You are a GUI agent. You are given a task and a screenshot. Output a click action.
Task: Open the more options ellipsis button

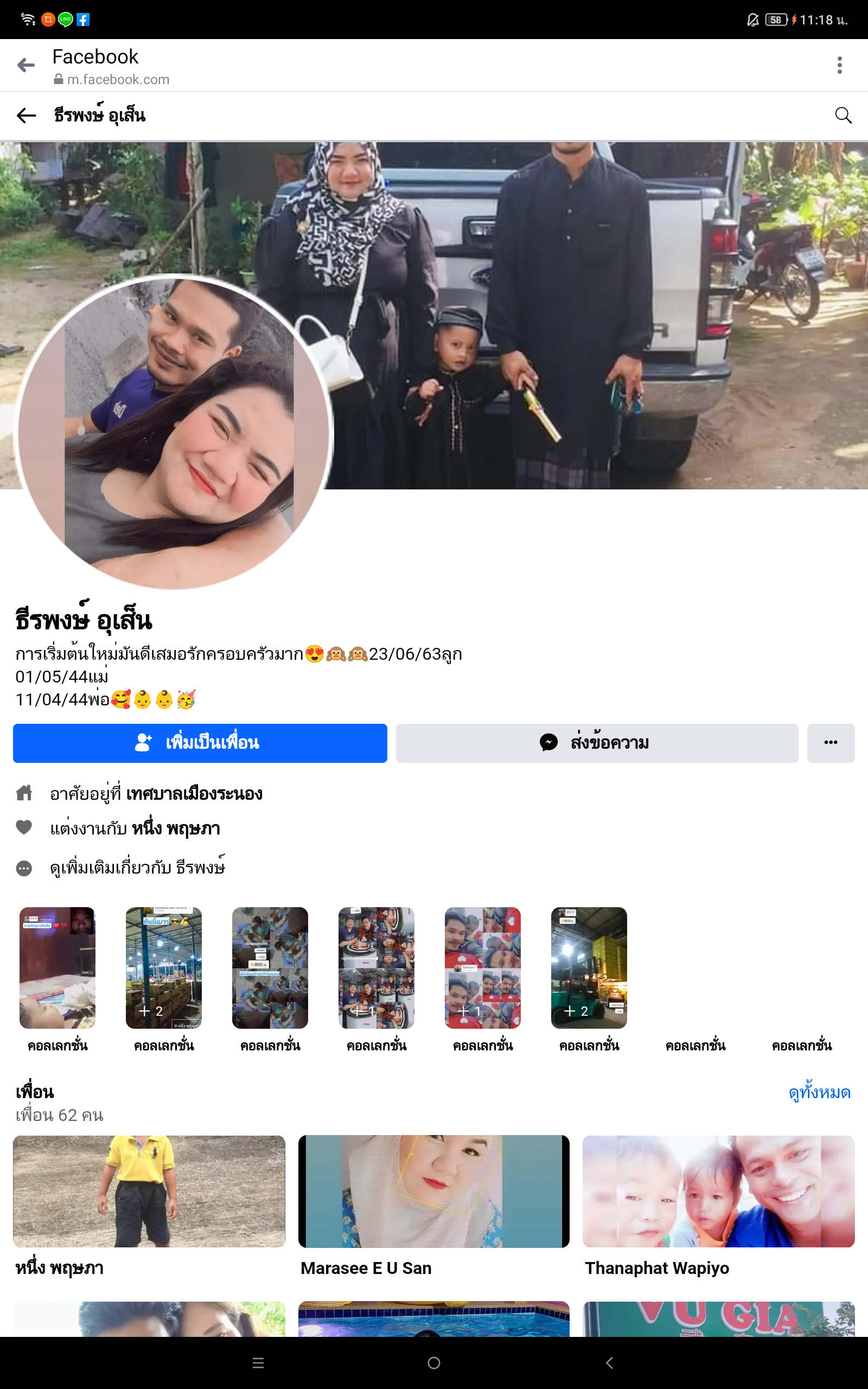pyautogui.click(x=831, y=743)
